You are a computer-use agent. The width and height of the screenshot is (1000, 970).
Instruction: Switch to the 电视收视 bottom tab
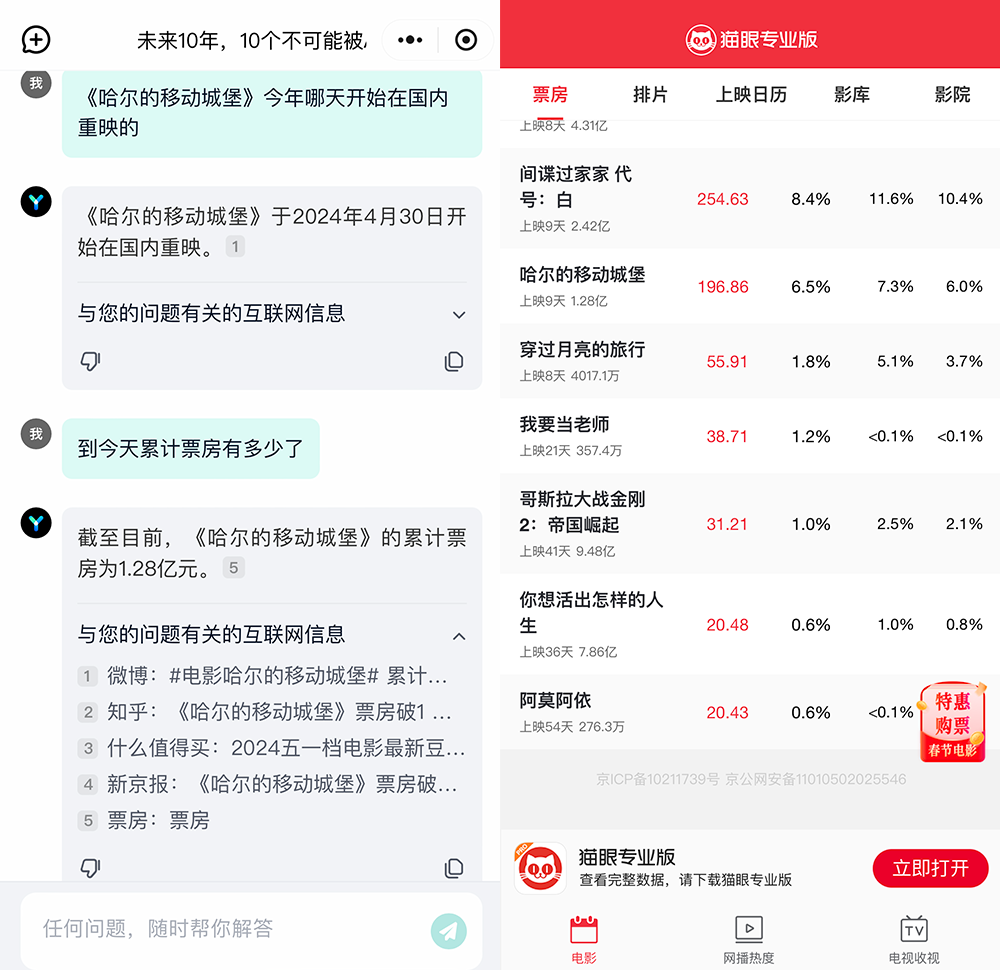[x=914, y=939]
